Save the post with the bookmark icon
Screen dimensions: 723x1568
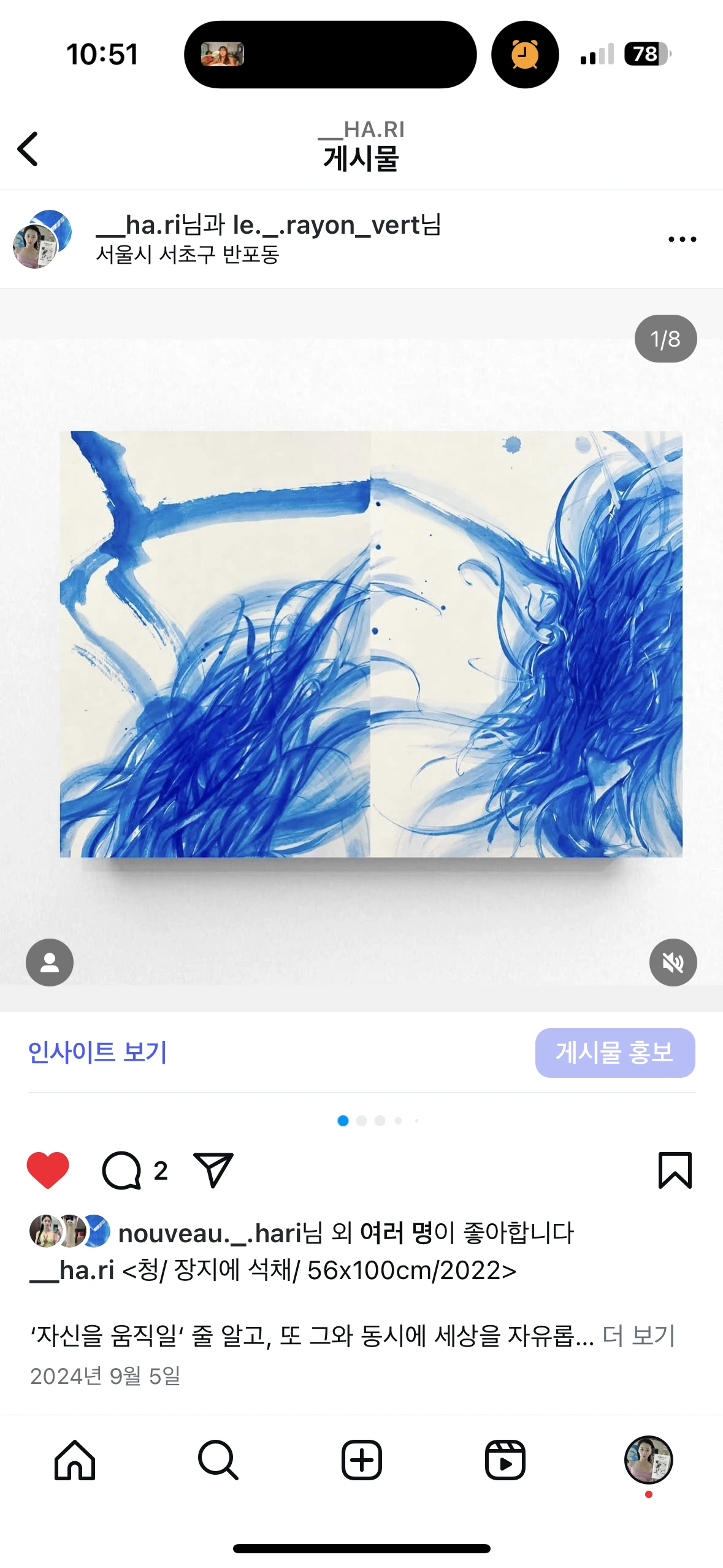[x=675, y=1170]
